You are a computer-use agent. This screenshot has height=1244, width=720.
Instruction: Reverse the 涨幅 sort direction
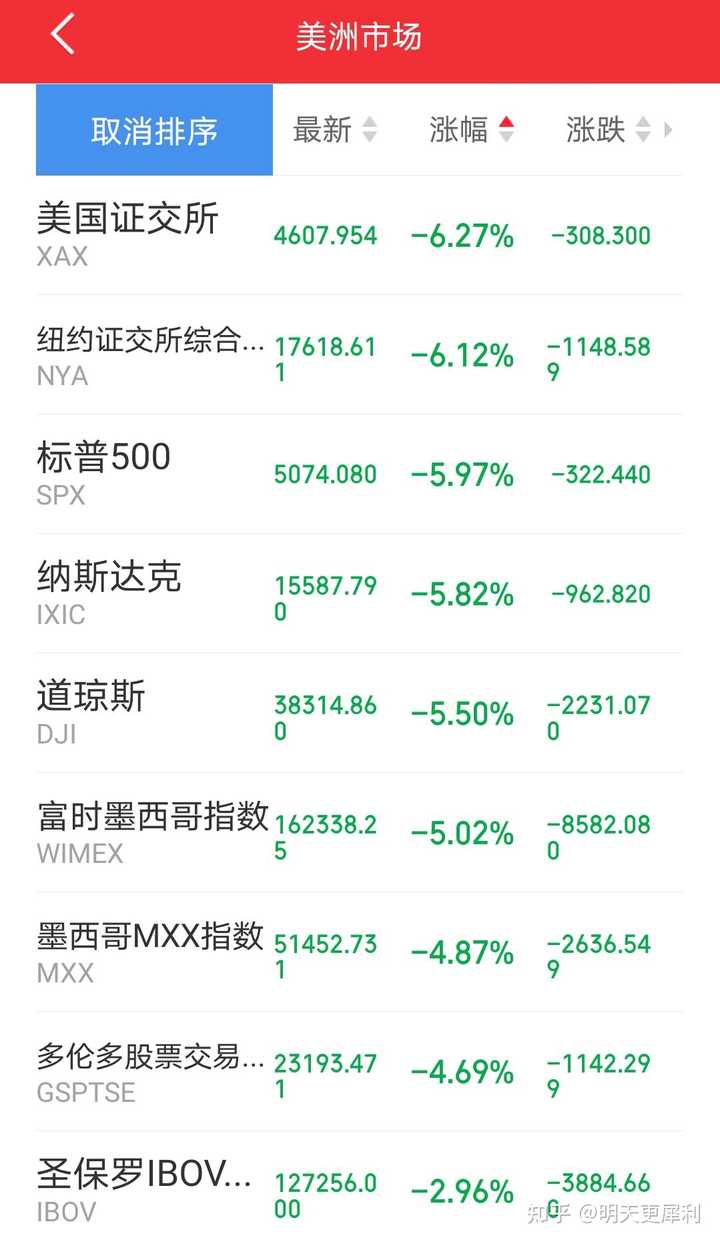coord(507,130)
